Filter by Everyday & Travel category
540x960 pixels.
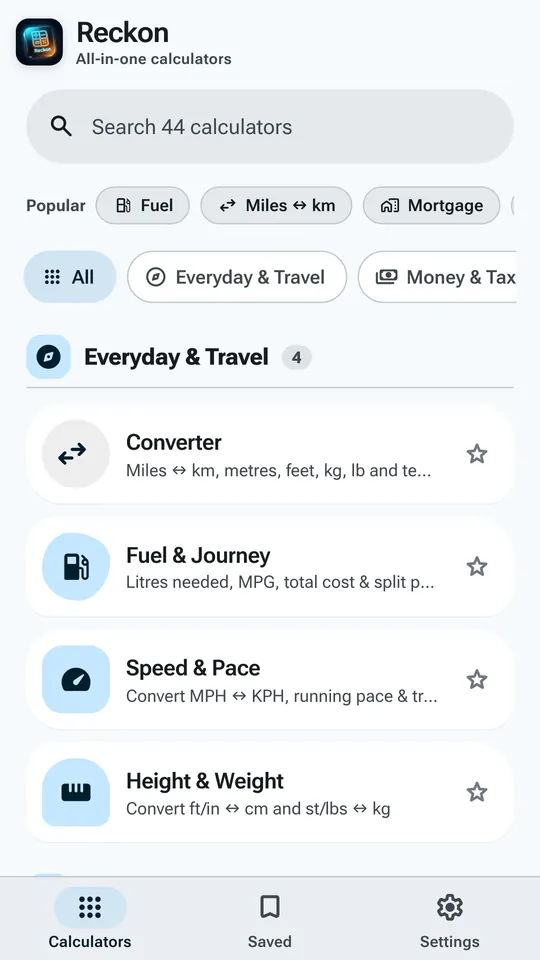[237, 277]
